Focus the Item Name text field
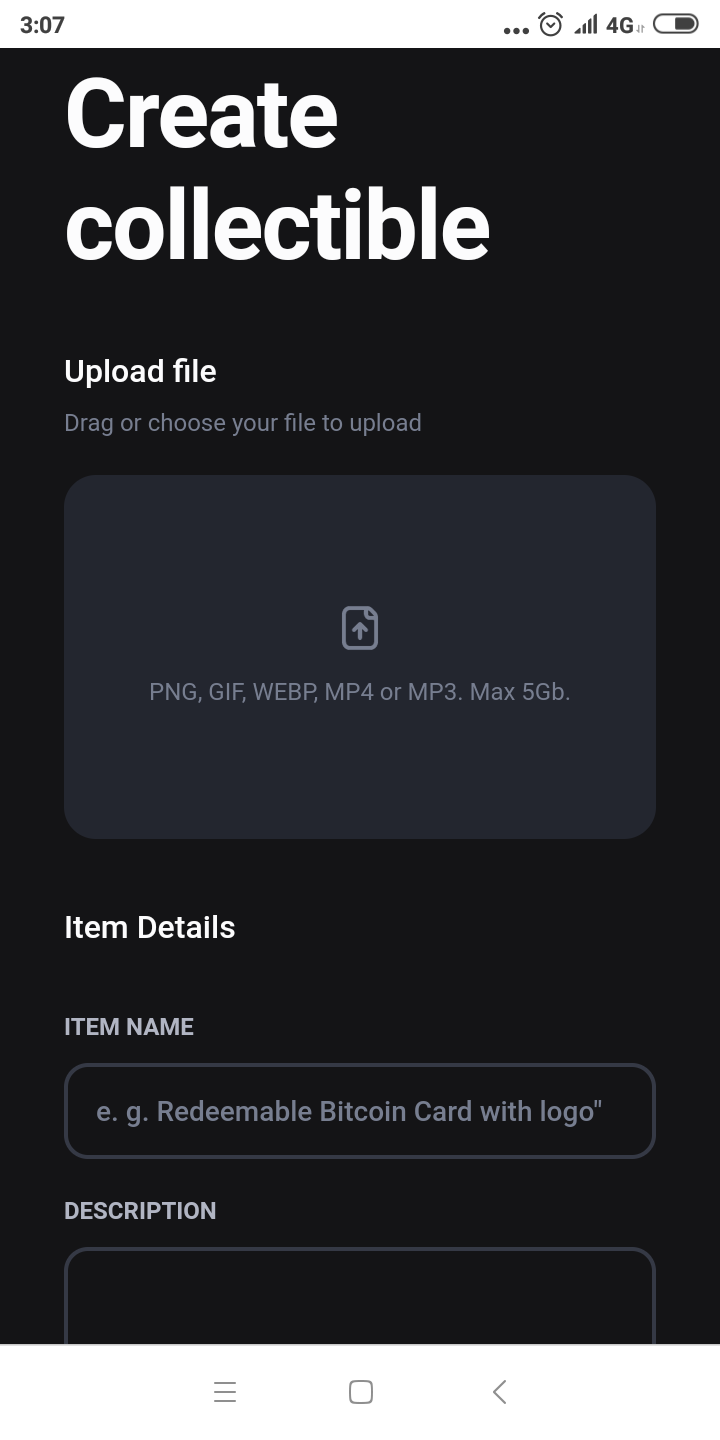The width and height of the screenshot is (720, 1440). (360, 1111)
